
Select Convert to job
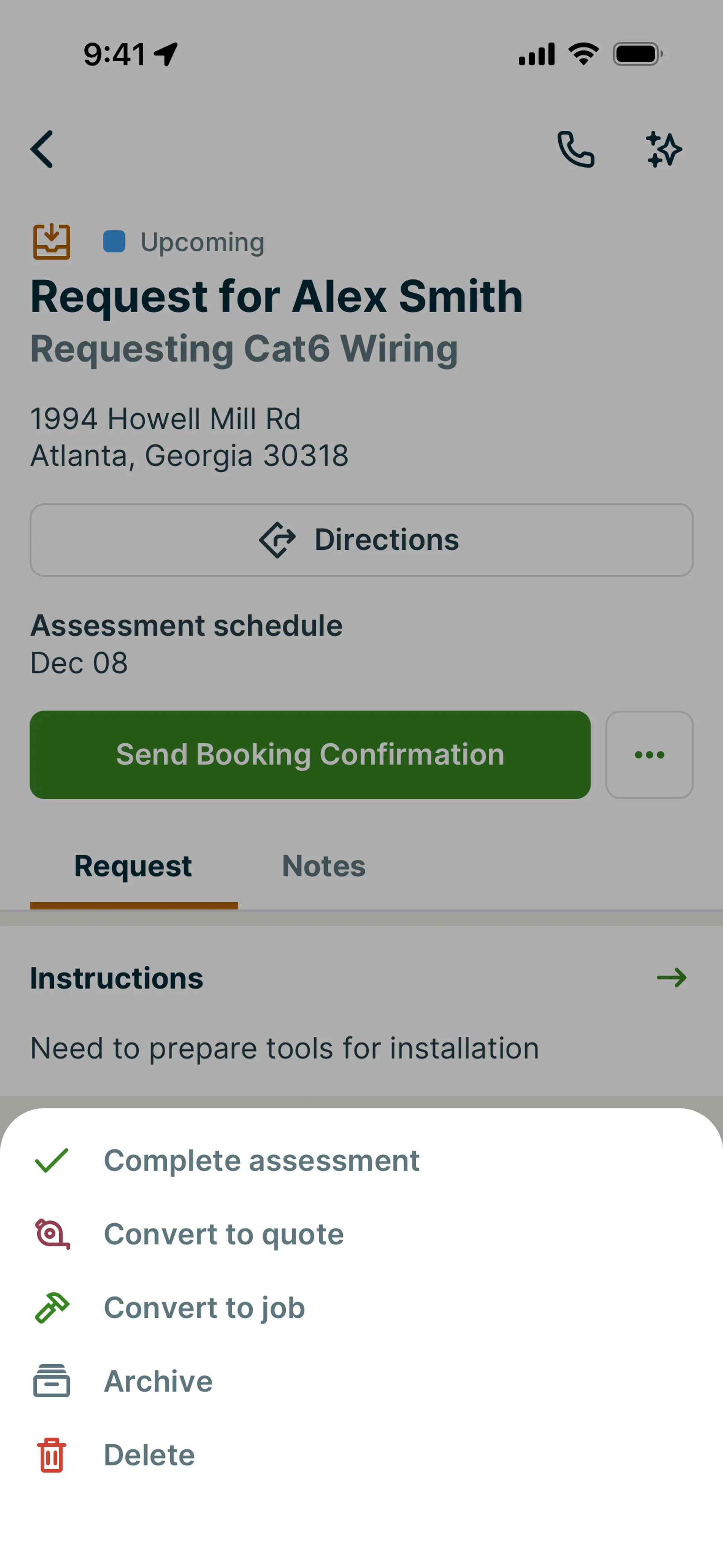tap(204, 1307)
